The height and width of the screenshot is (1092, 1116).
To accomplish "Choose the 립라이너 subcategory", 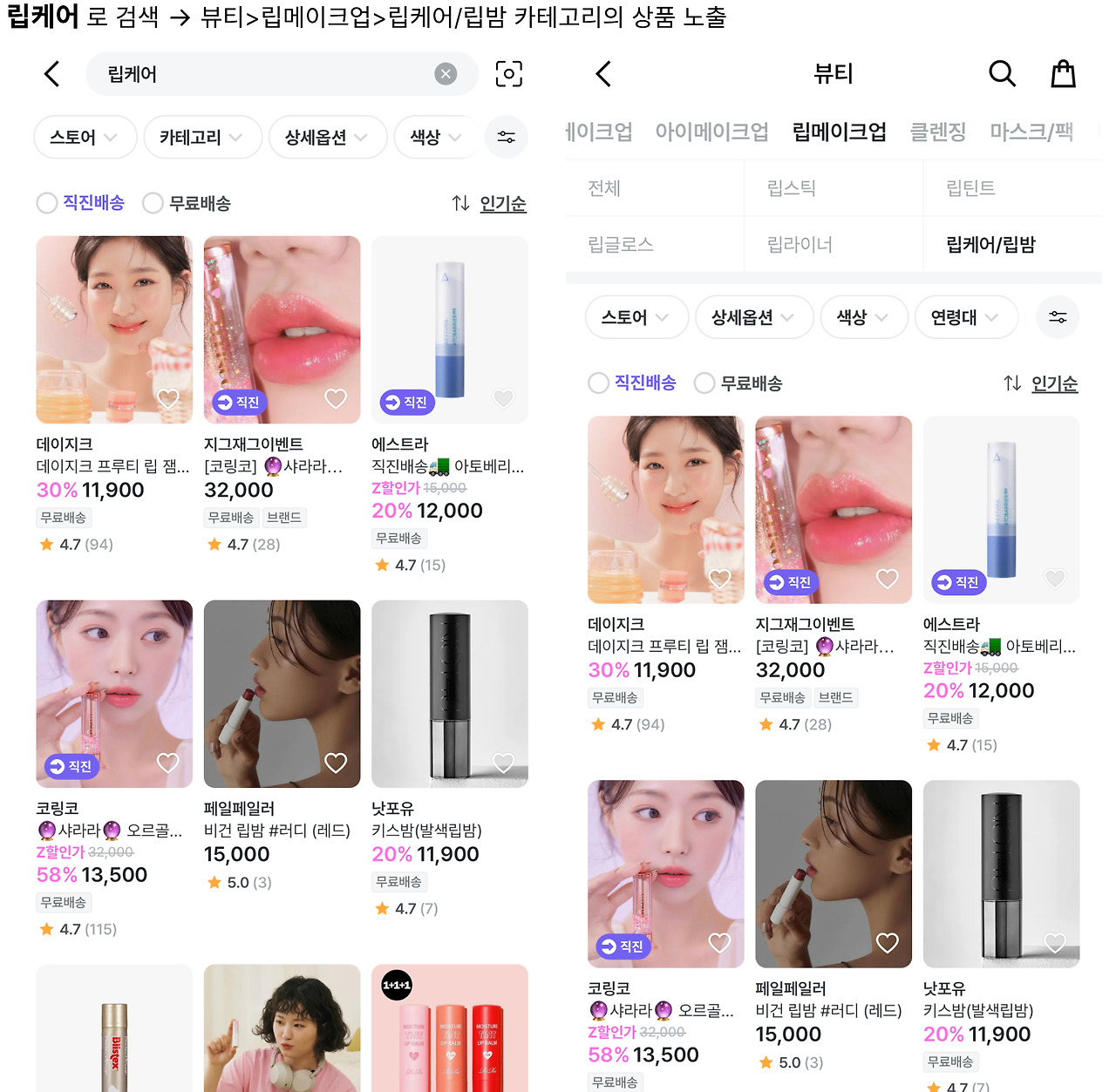I will (x=834, y=244).
